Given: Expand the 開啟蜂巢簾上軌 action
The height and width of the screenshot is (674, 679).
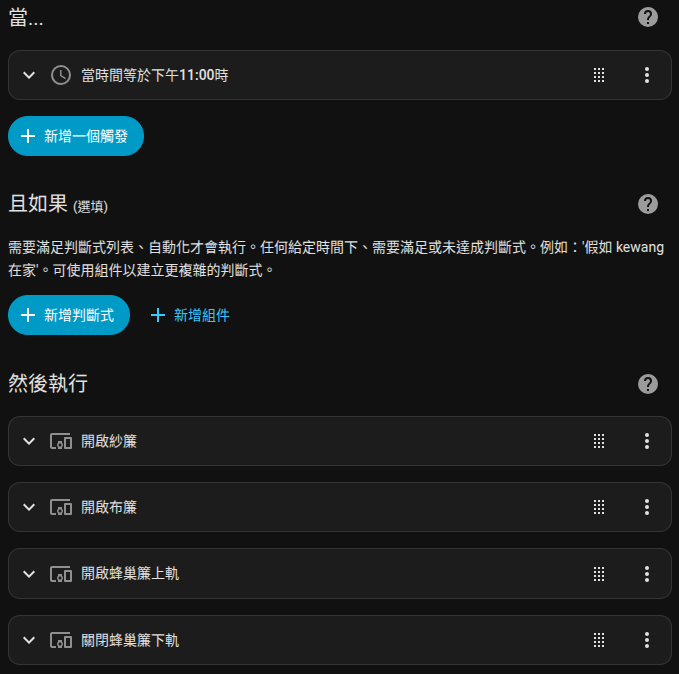Looking at the screenshot, I should (x=29, y=574).
